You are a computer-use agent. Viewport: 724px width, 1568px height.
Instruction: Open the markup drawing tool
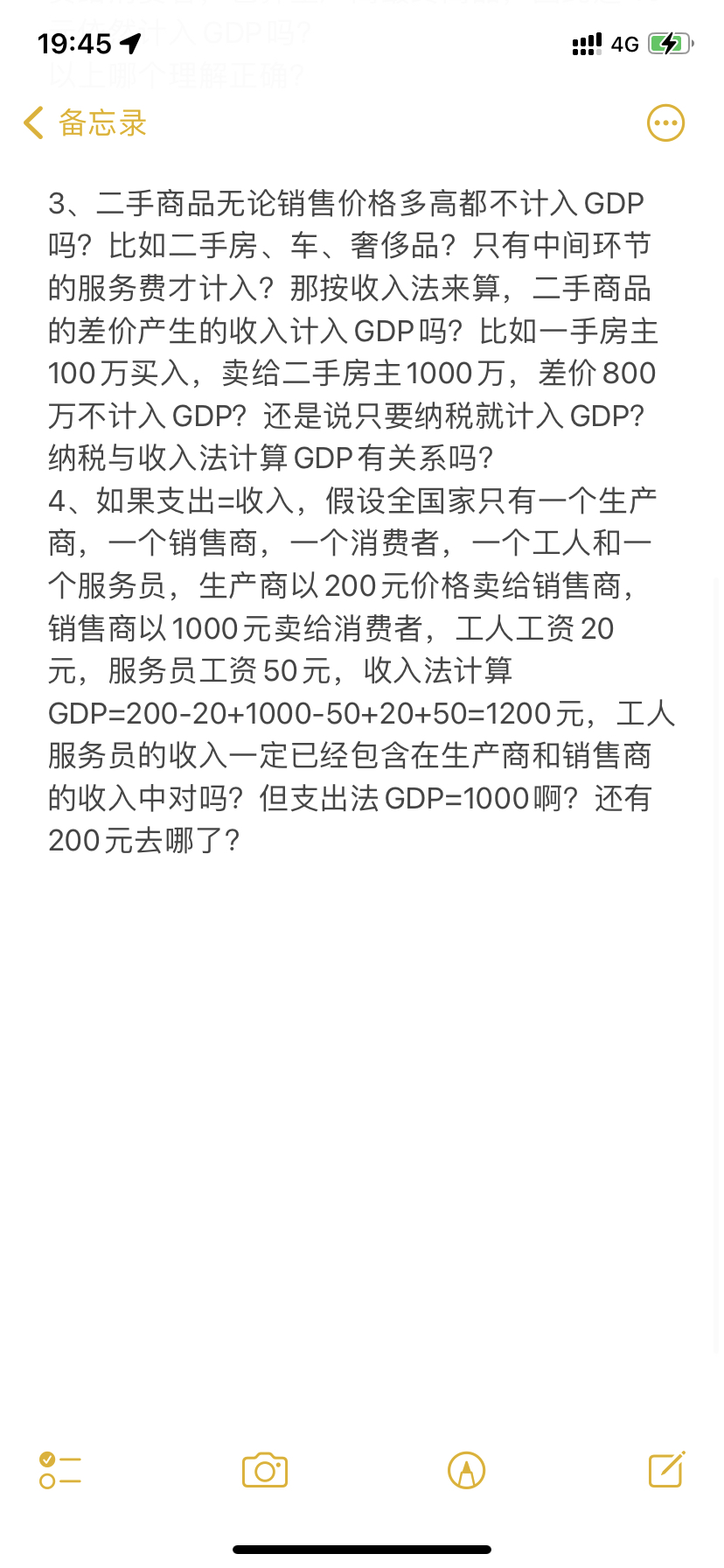466,1470
